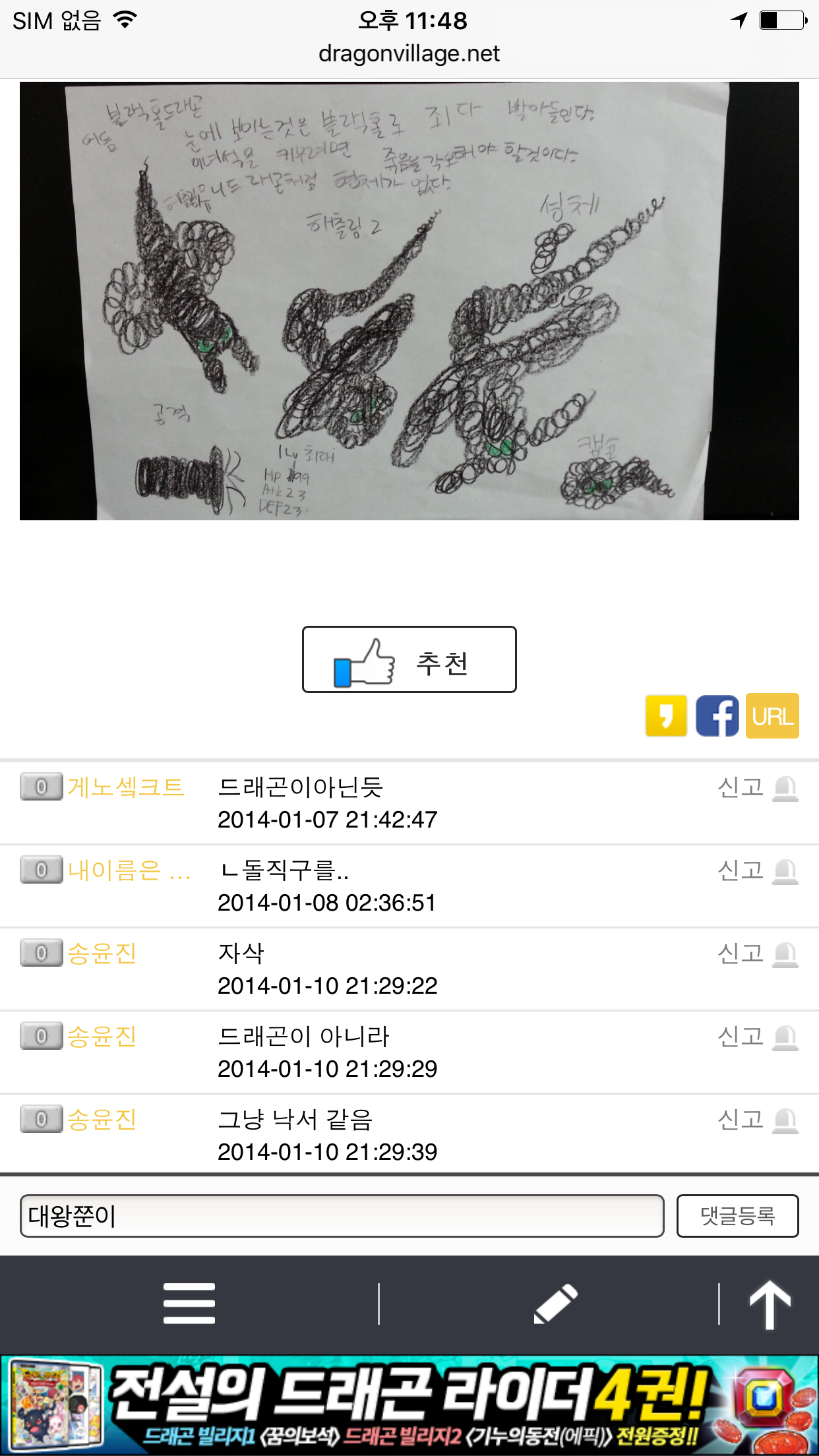Report the comment '드래곤이 아니라'

[x=757, y=1037]
